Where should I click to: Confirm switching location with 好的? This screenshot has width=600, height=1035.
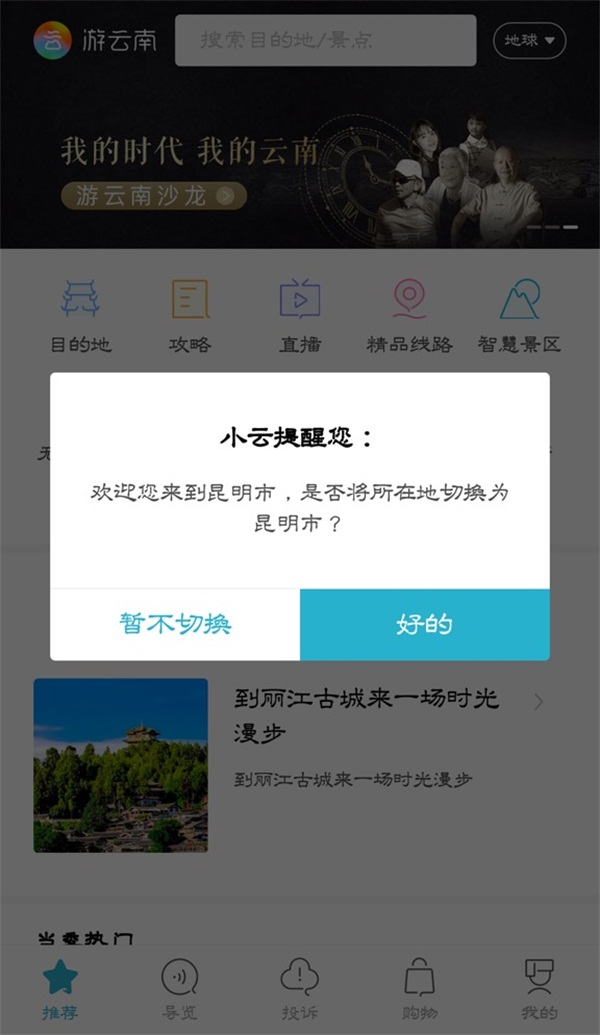[424, 625]
